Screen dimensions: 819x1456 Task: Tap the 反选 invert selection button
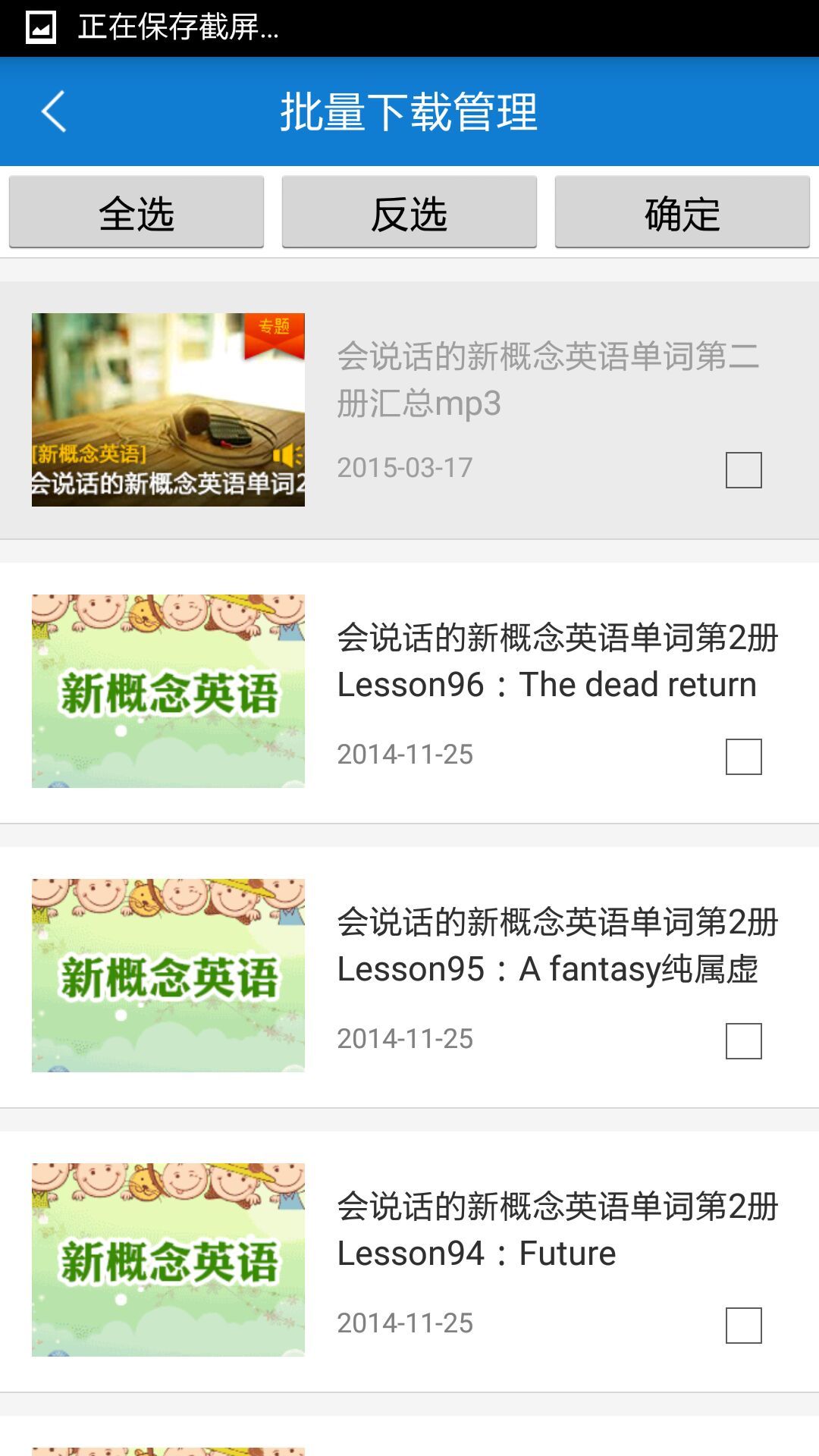tap(409, 213)
